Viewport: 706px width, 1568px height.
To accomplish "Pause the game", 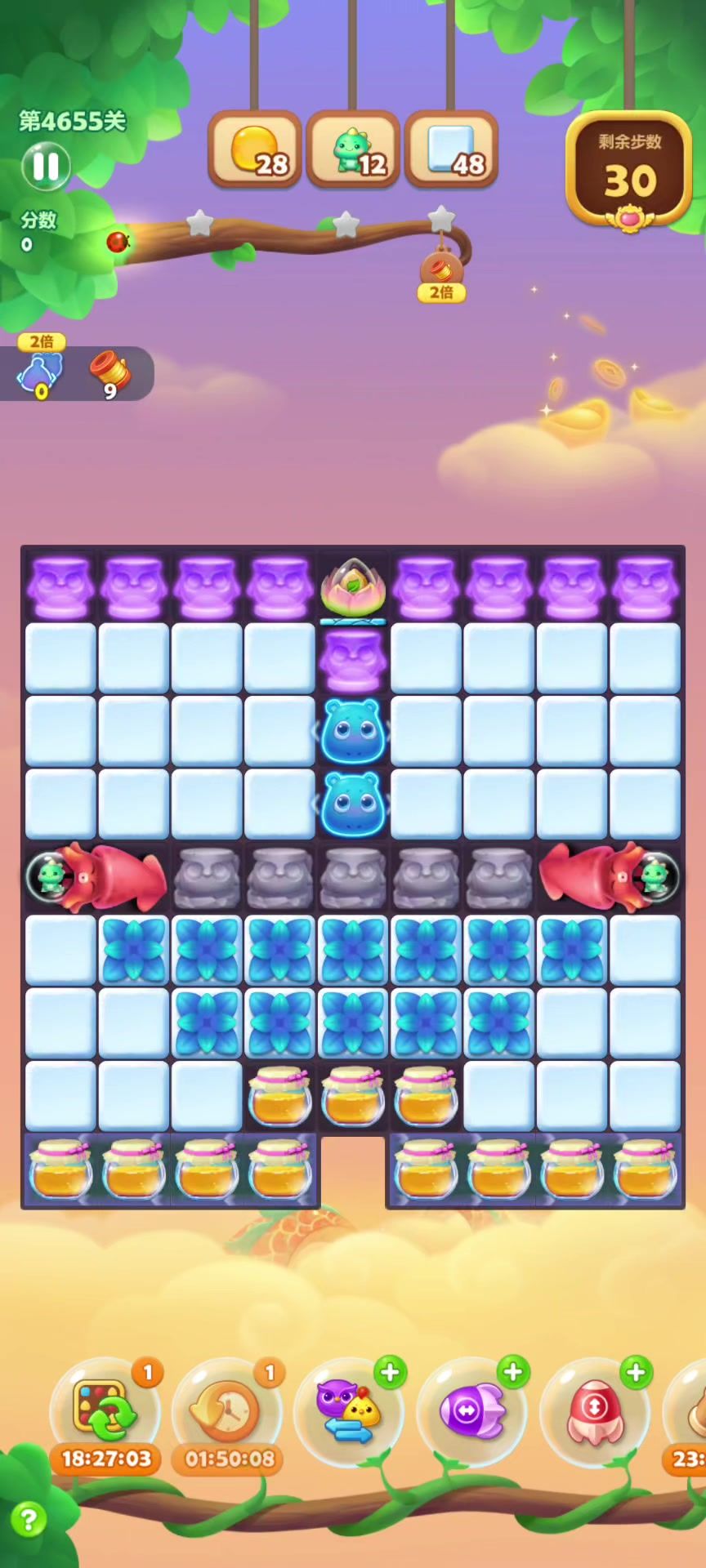I will (x=46, y=166).
